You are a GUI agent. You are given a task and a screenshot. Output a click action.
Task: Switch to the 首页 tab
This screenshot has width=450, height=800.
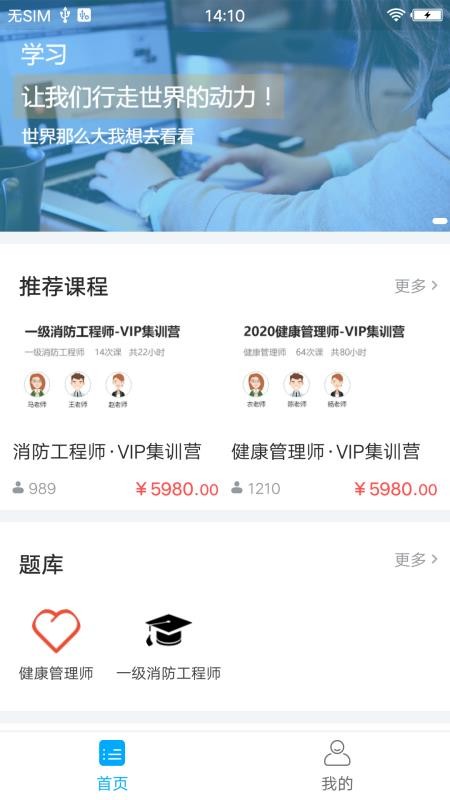(112, 765)
